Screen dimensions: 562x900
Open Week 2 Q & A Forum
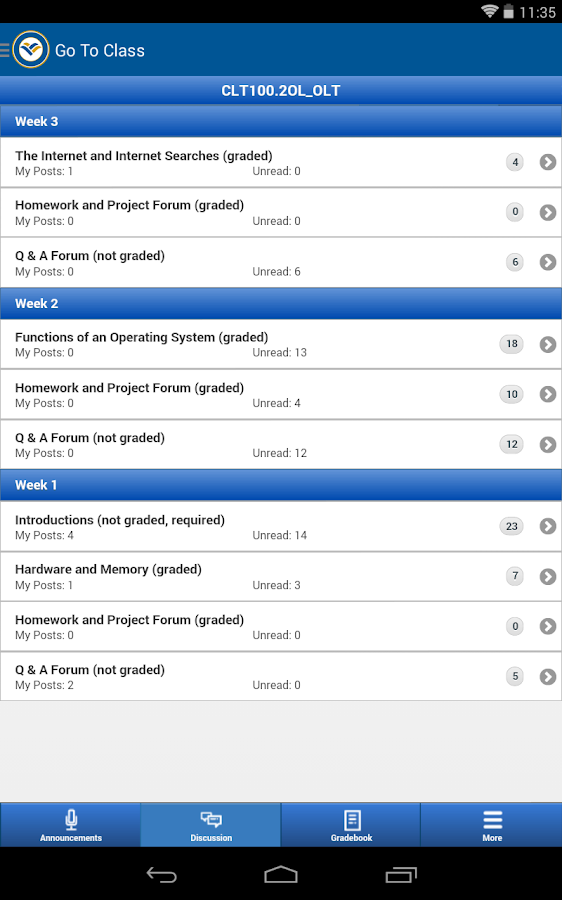[281, 445]
